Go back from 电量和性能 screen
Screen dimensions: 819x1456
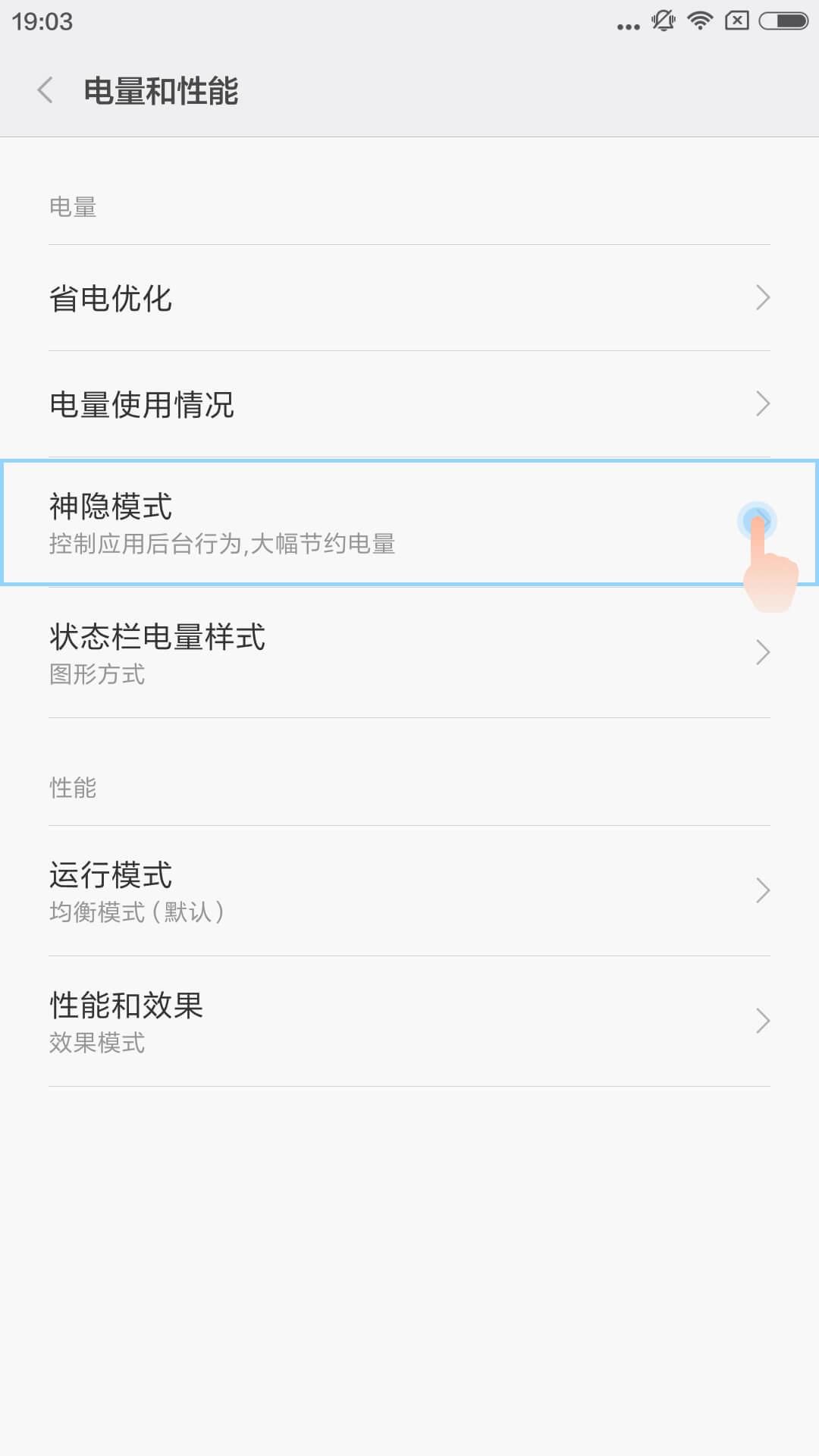click(x=45, y=90)
